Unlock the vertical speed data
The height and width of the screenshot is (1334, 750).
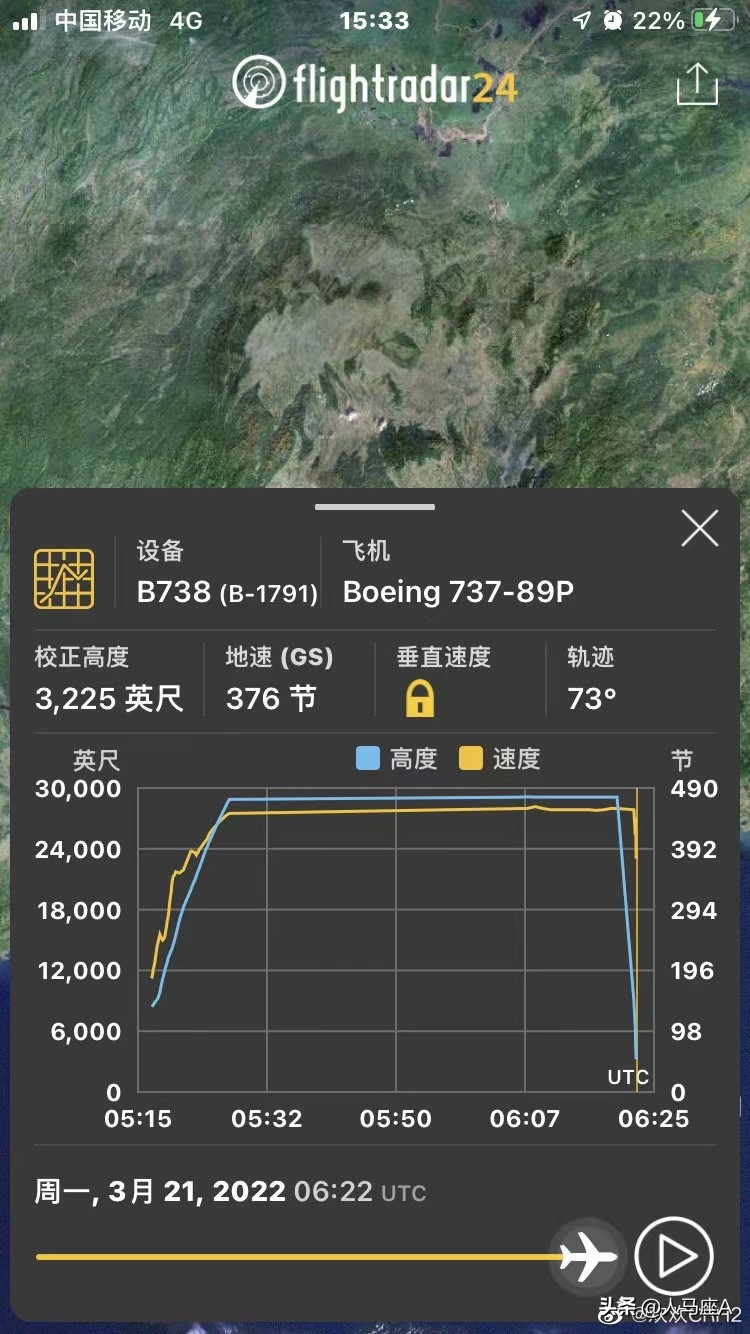coord(420,698)
